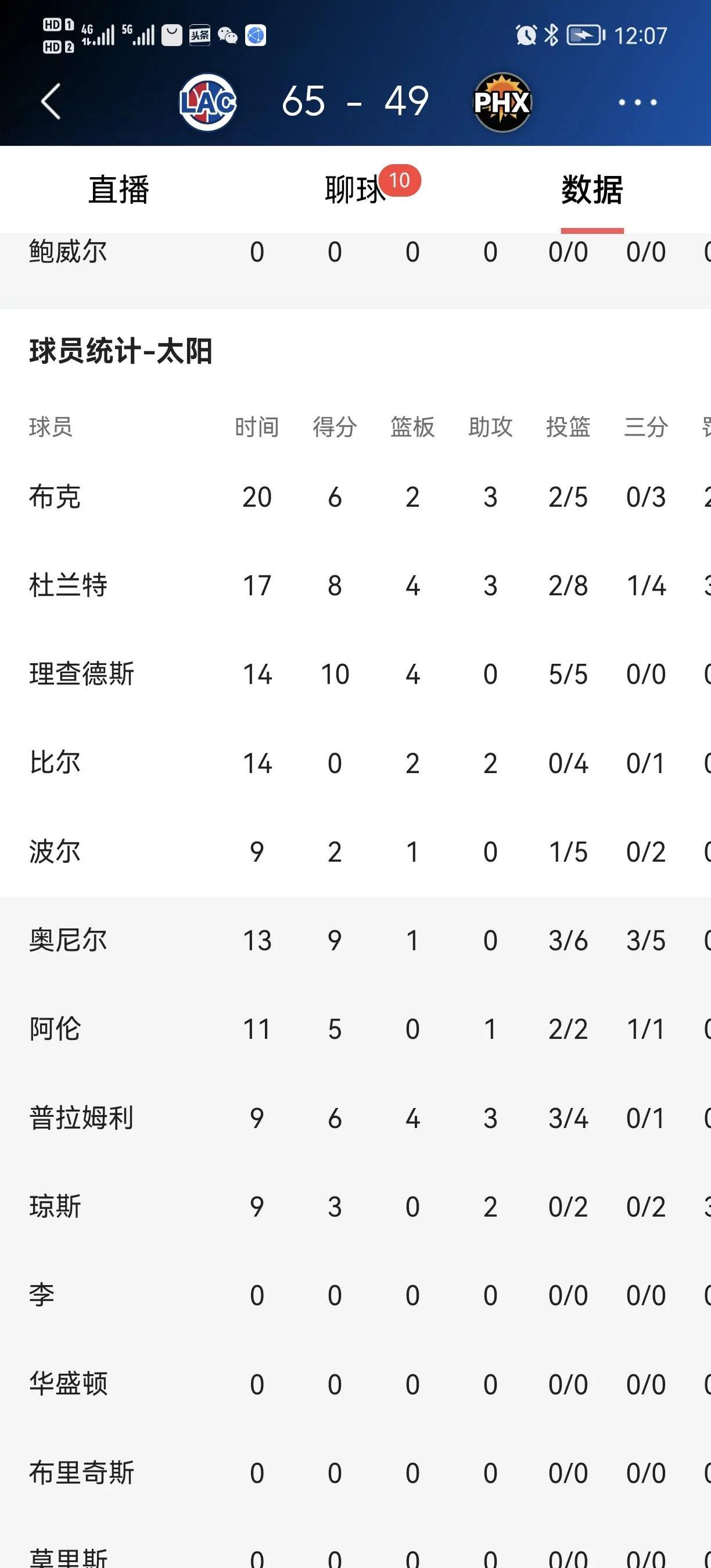Open the PHX team logo
The height and width of the screenshot is (1568, 711).
tap(502, 102)
